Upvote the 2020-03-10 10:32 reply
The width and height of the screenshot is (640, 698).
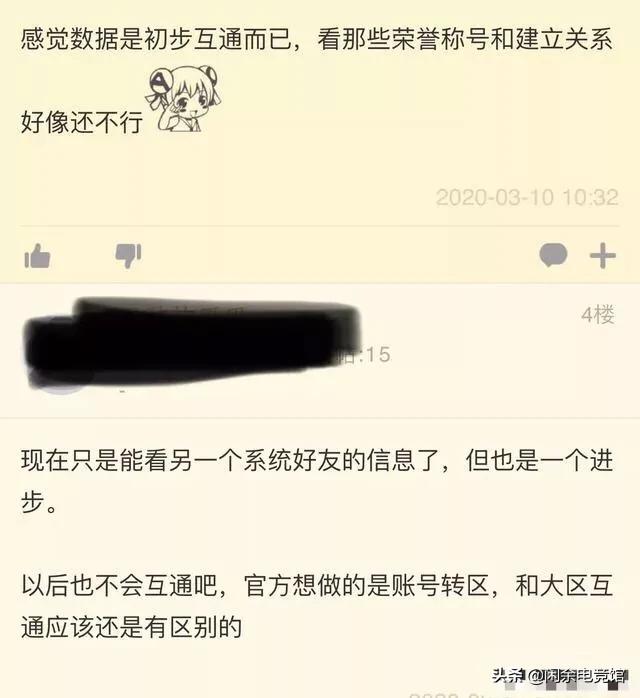[x=37, y=257]
